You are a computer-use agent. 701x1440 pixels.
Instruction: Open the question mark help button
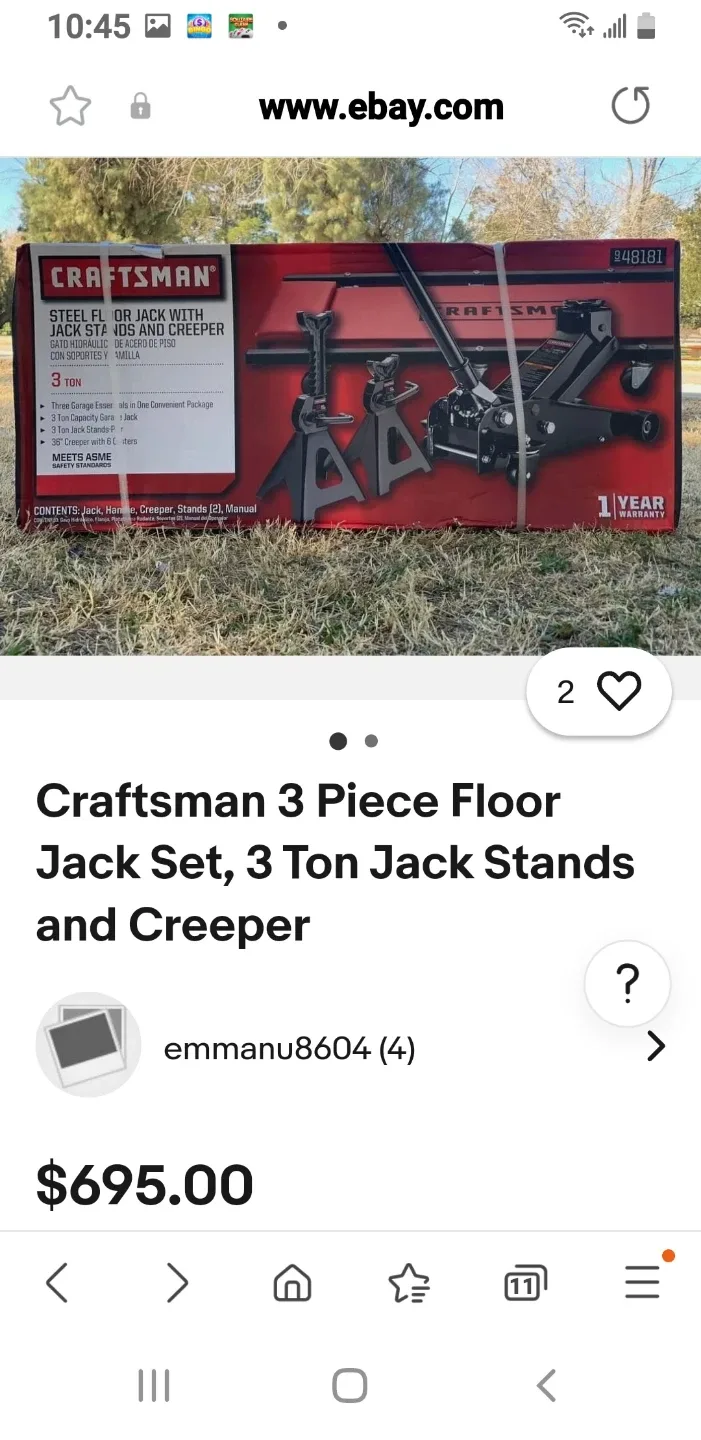(627, 984)
